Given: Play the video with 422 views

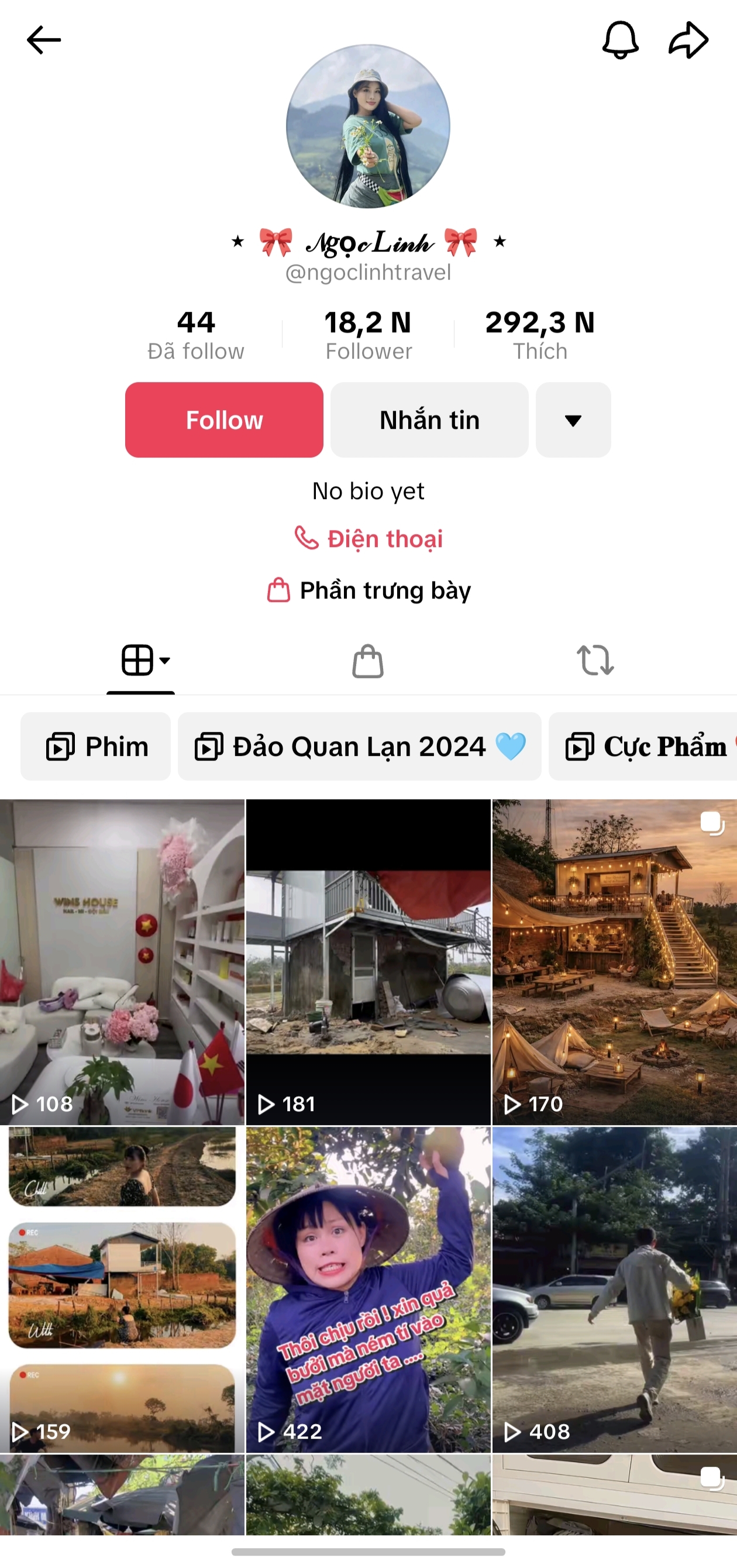Looking at the screenshot, I should click(x=368, y=1290).
